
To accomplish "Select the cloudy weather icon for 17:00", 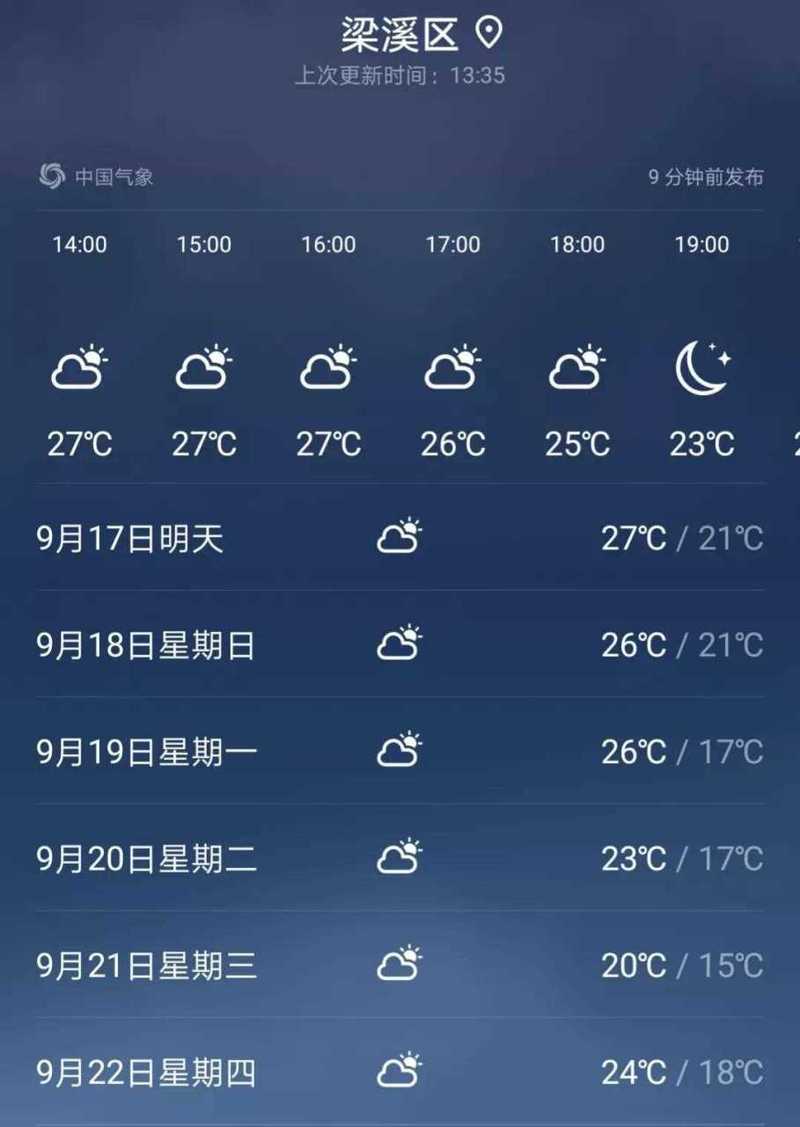I will point(451,370).
